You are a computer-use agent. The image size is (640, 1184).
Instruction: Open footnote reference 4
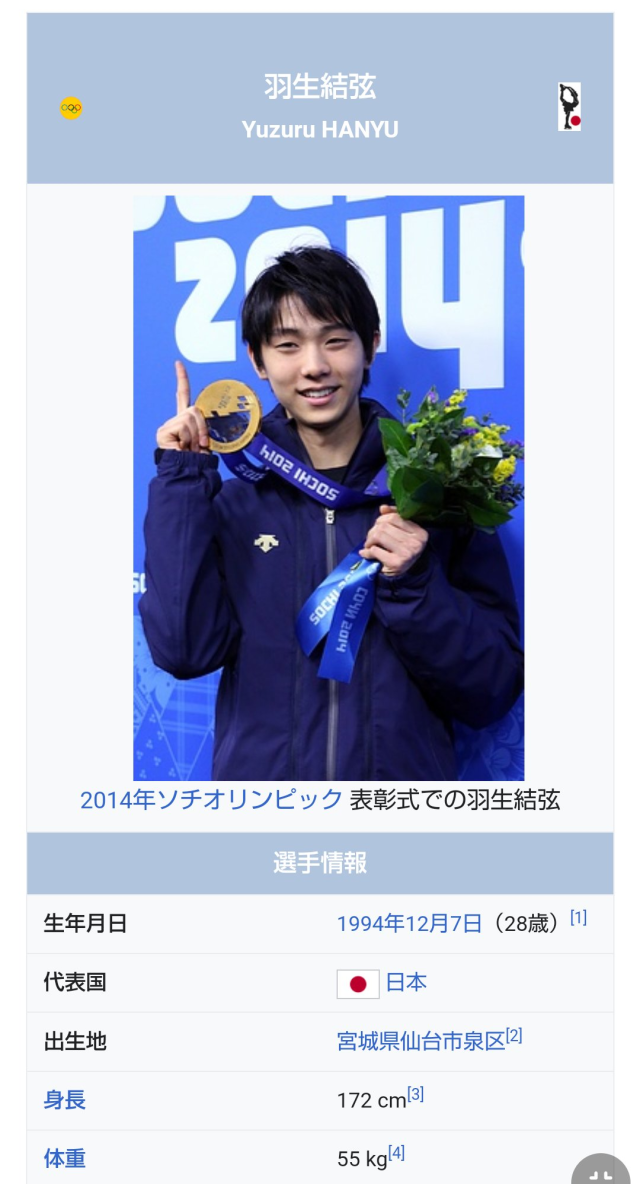click(396, 1153)
